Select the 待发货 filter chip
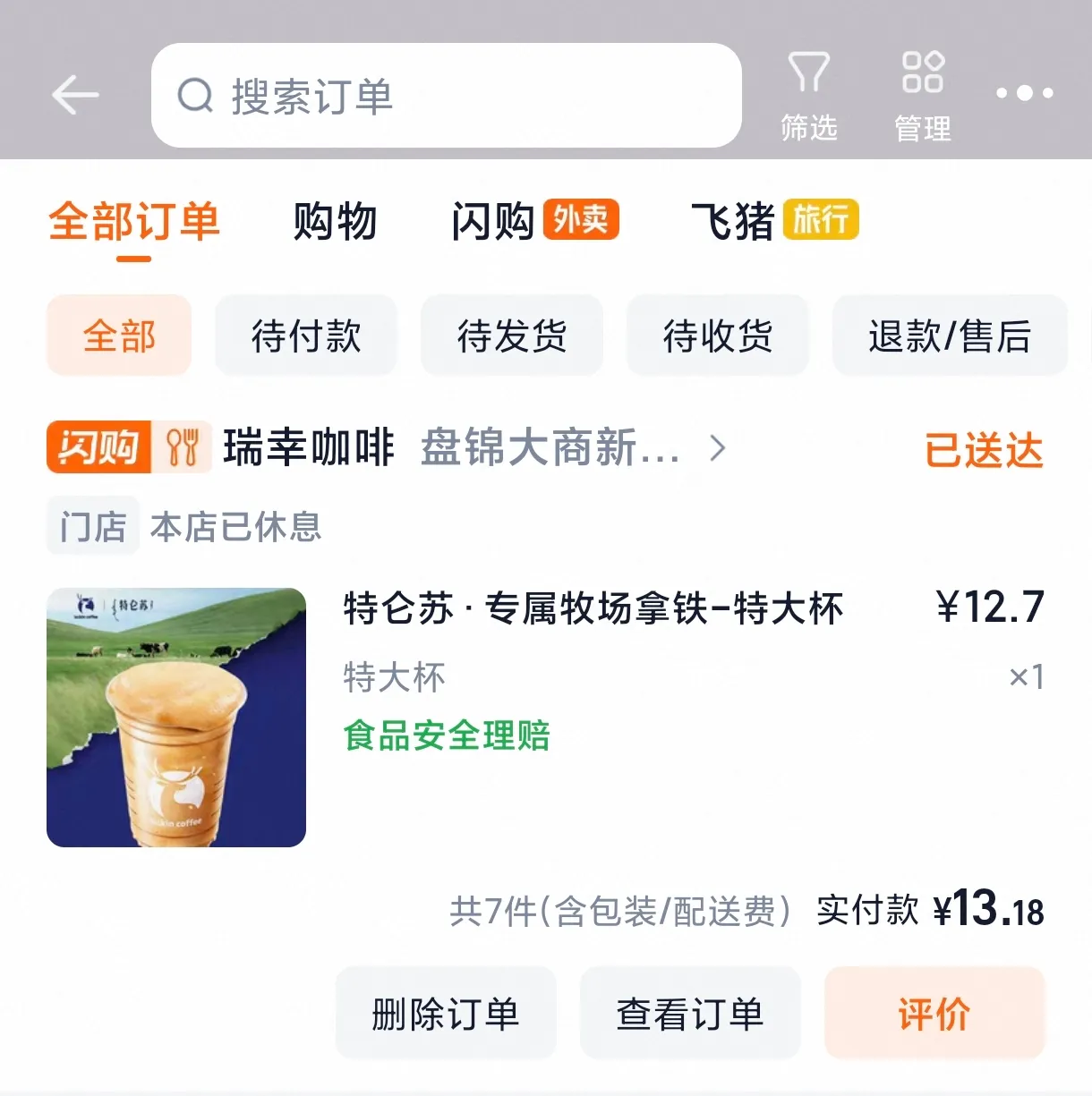This screenshot has height=1096, width=1092. coord(511,336)
